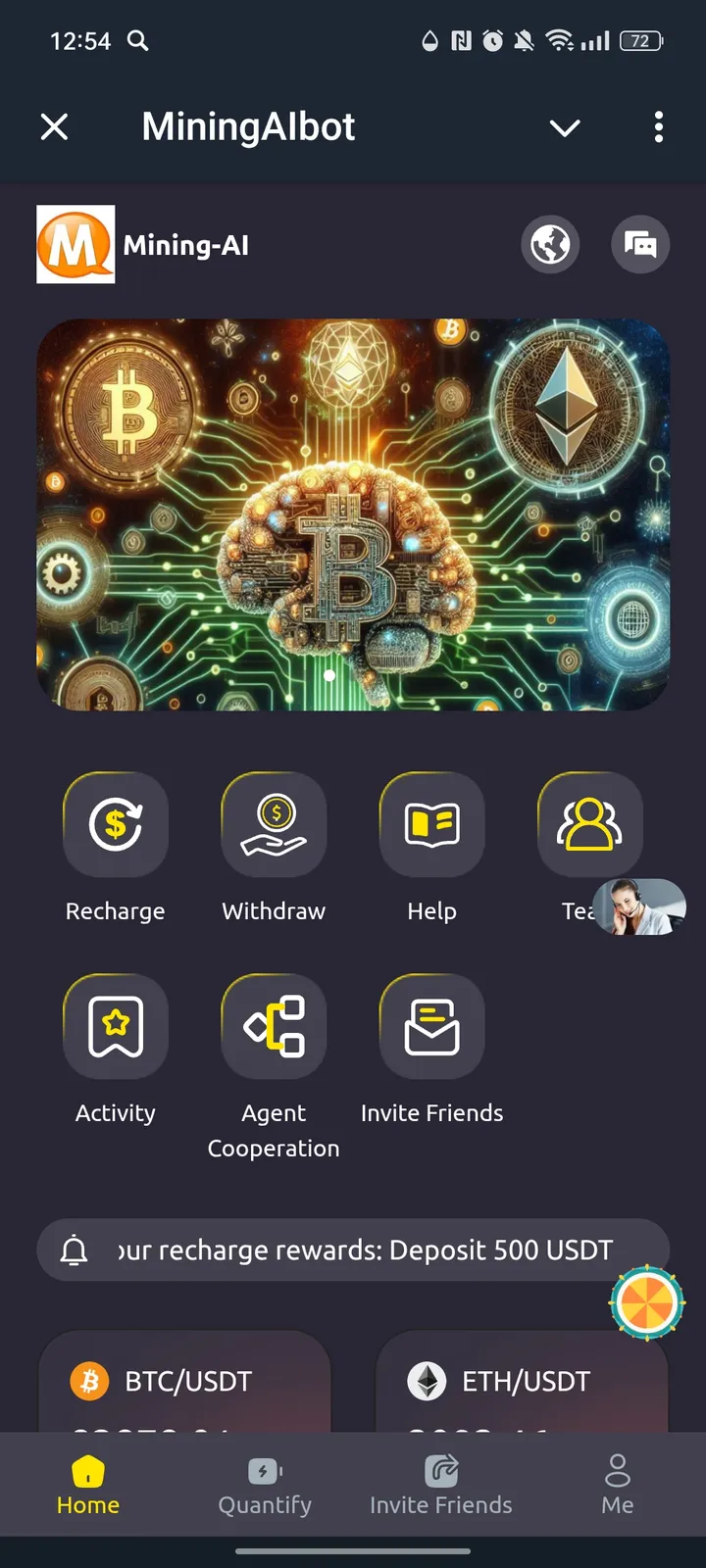Open the globe language selector
This screenshot has width=706, height=1568.
pos(550,244)
